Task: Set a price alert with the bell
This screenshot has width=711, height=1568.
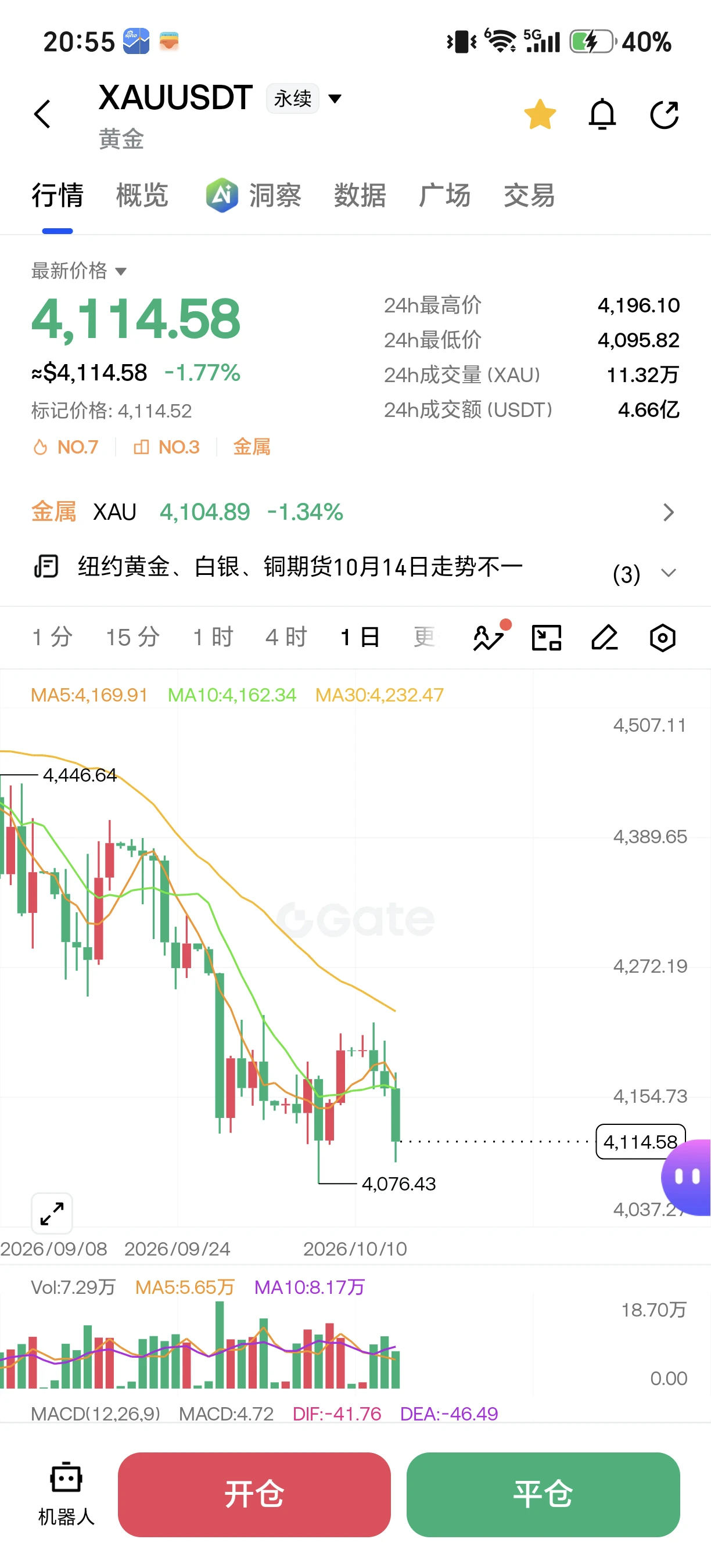Action: (x=602, y=114)
